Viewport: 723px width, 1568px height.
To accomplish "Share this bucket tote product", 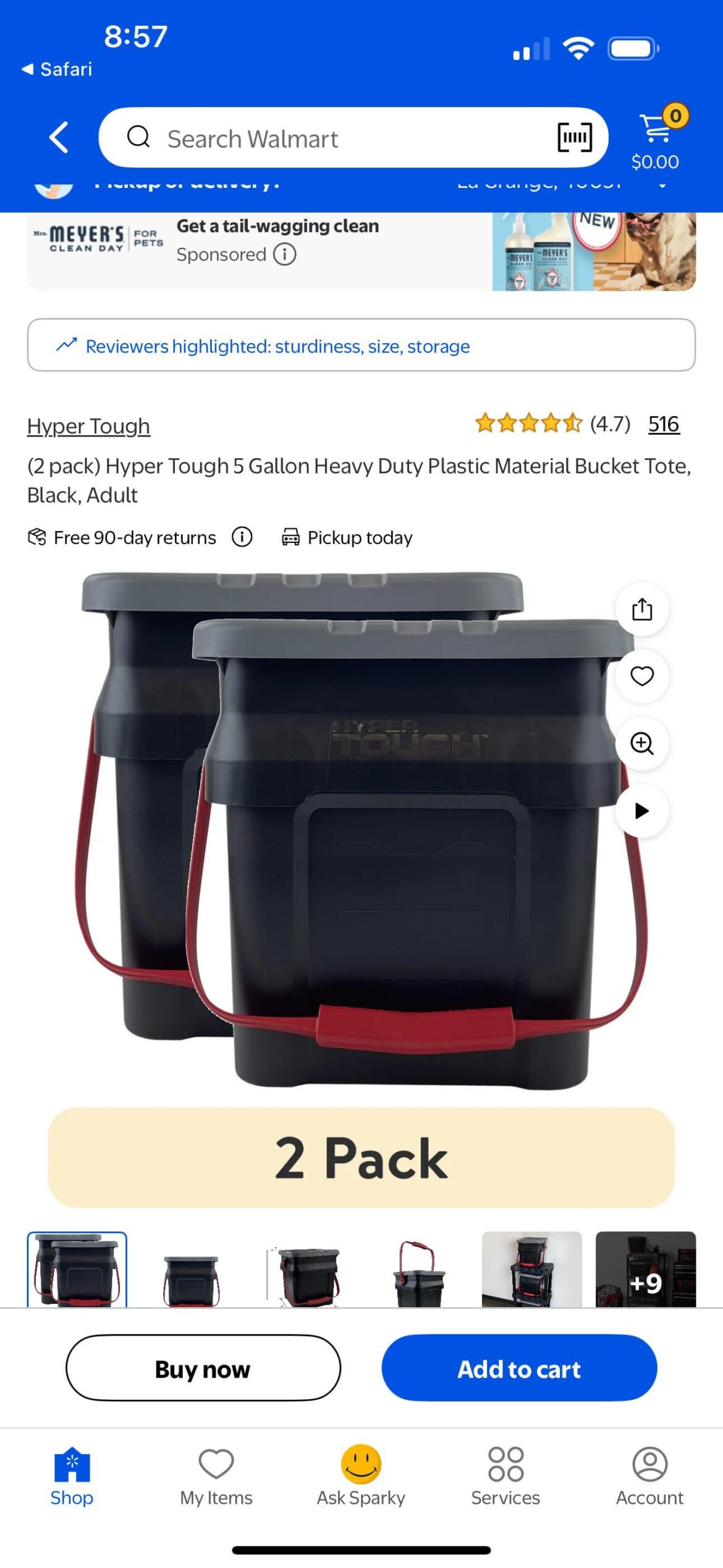I will 643,609.
